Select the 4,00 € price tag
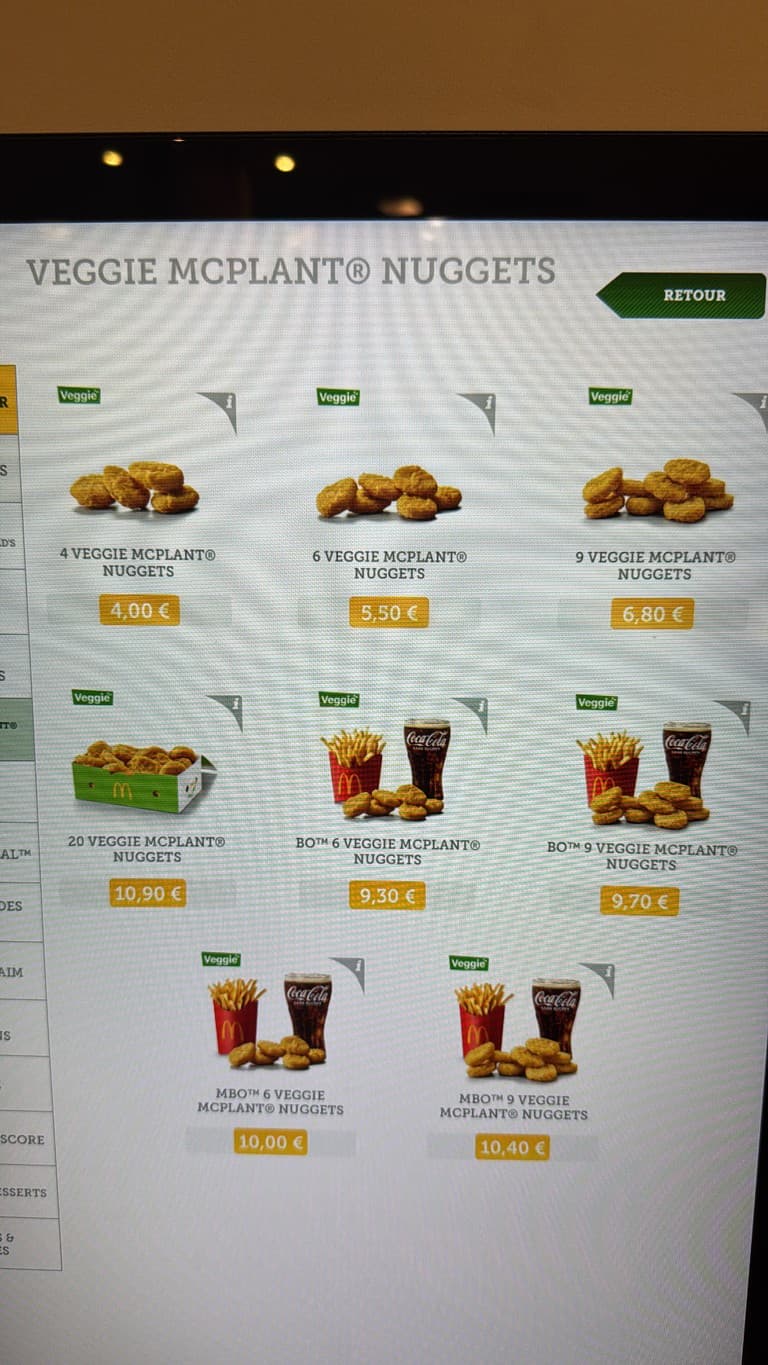768x1365 pixels. tap(138, 608)
